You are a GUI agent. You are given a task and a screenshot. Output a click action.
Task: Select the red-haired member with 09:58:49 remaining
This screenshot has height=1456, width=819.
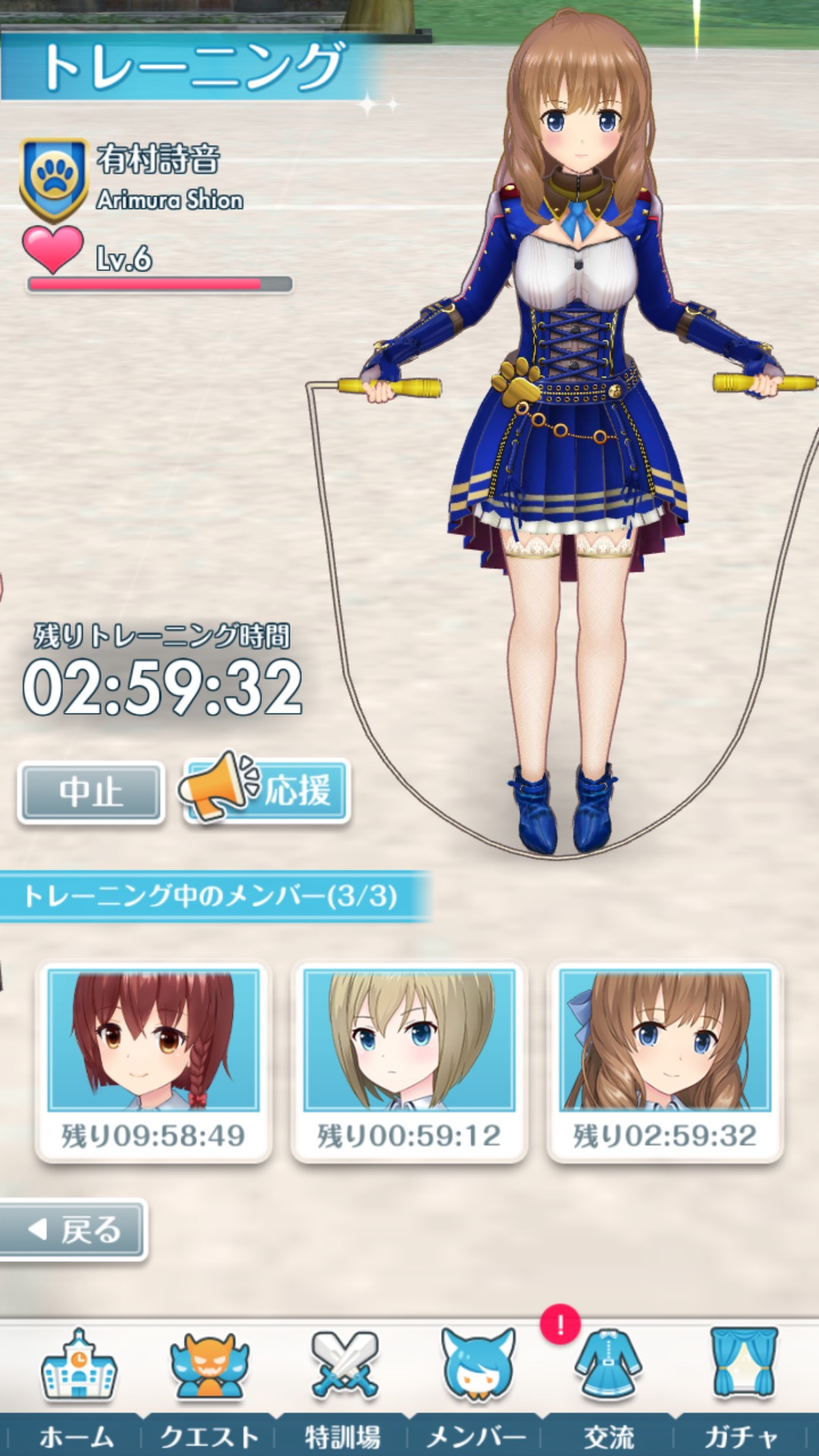click(x=153, y=1062)
